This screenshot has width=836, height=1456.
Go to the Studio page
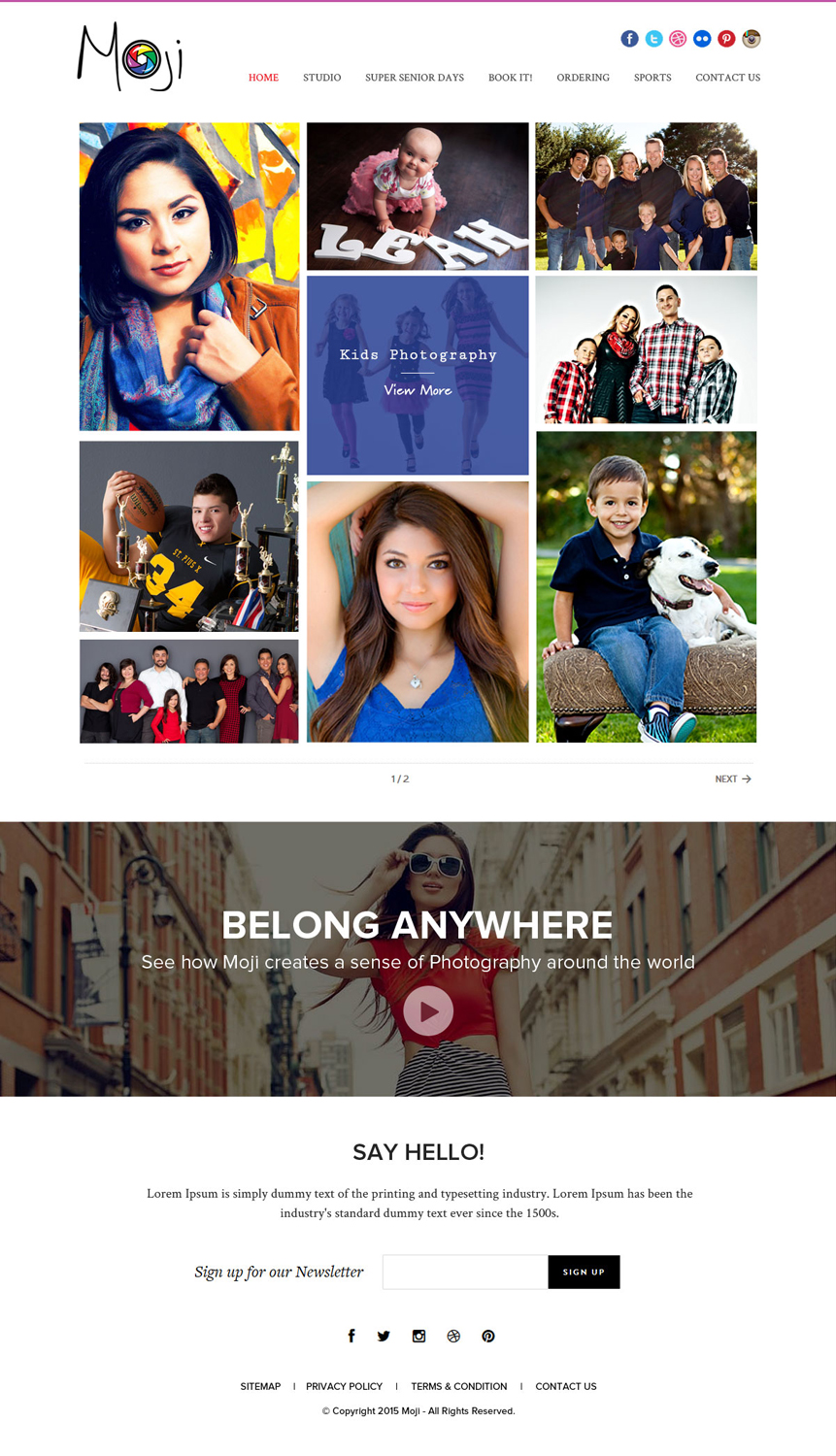[x=321, y=78]
